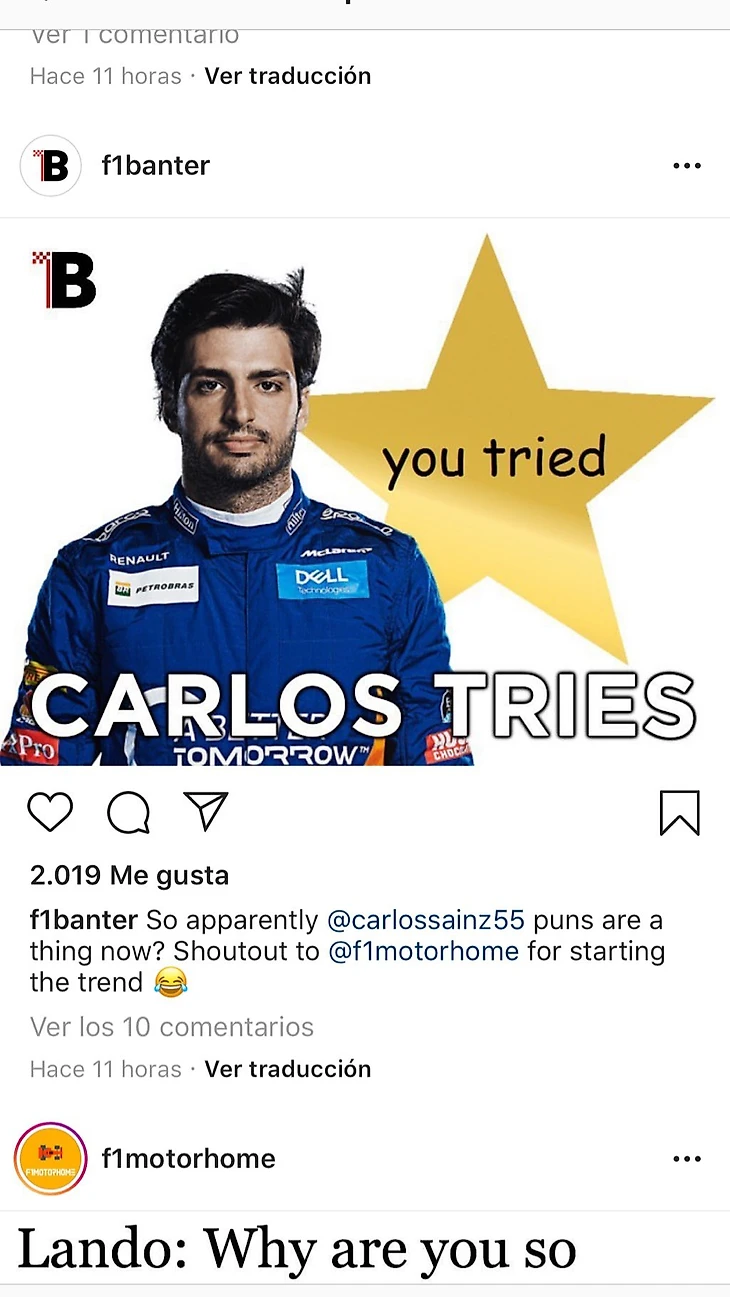
Task: Open comments via the speech bubble icon
Action: 129,812
